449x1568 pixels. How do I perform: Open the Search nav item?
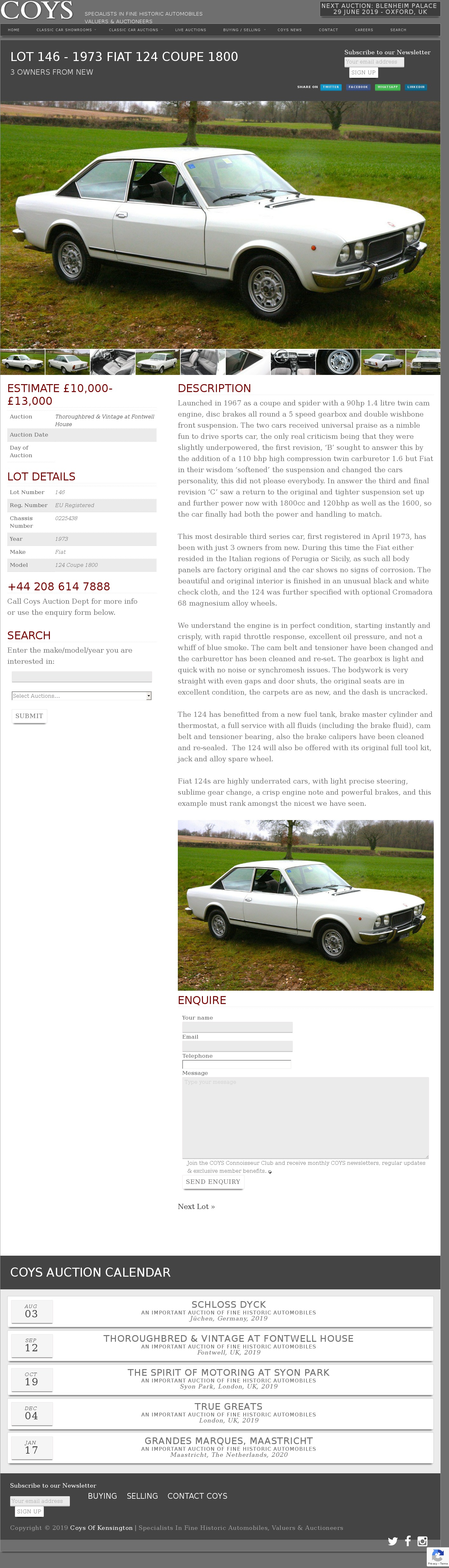coord(398,30)
